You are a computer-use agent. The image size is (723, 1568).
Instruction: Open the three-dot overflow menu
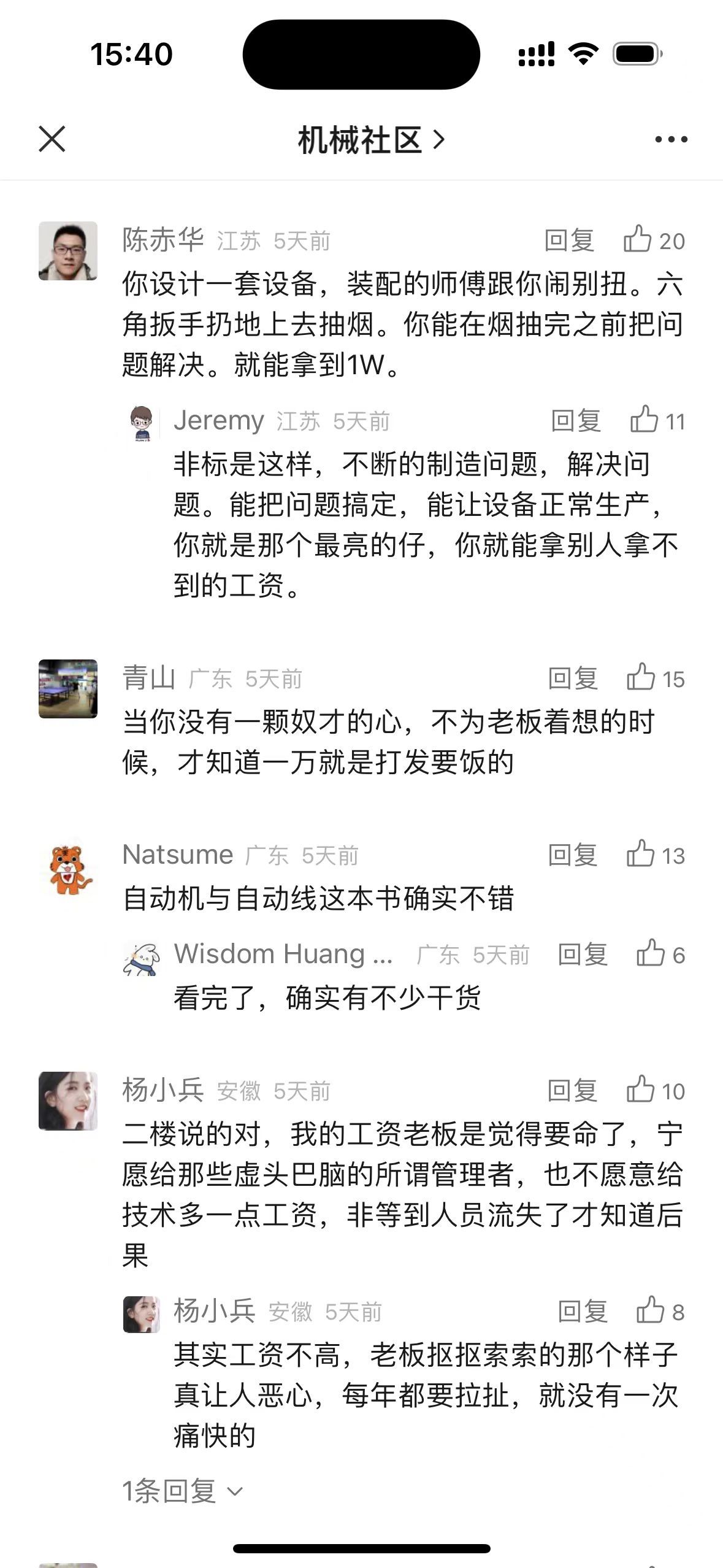pyautogui.click(x=671, y=140)
